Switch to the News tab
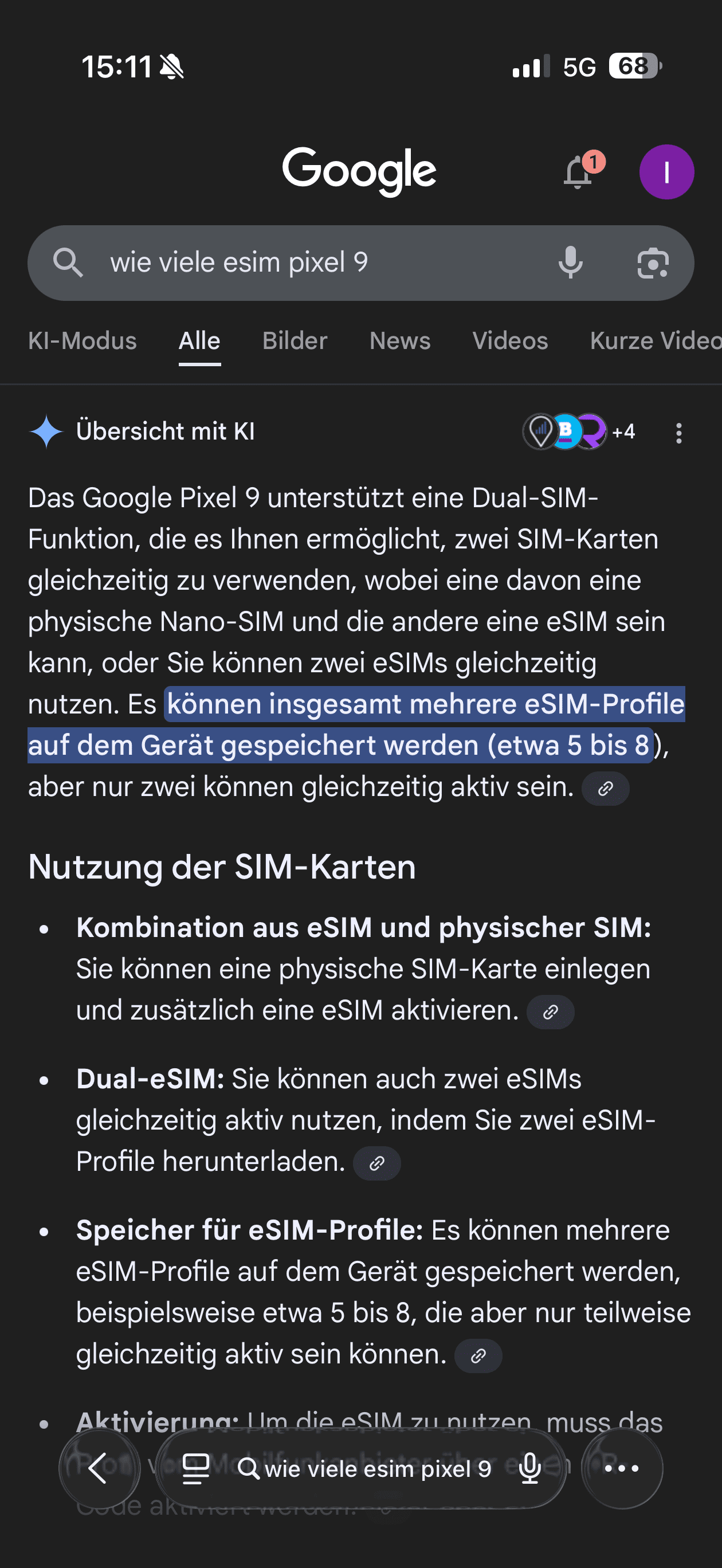 click(x=400, y=341)
